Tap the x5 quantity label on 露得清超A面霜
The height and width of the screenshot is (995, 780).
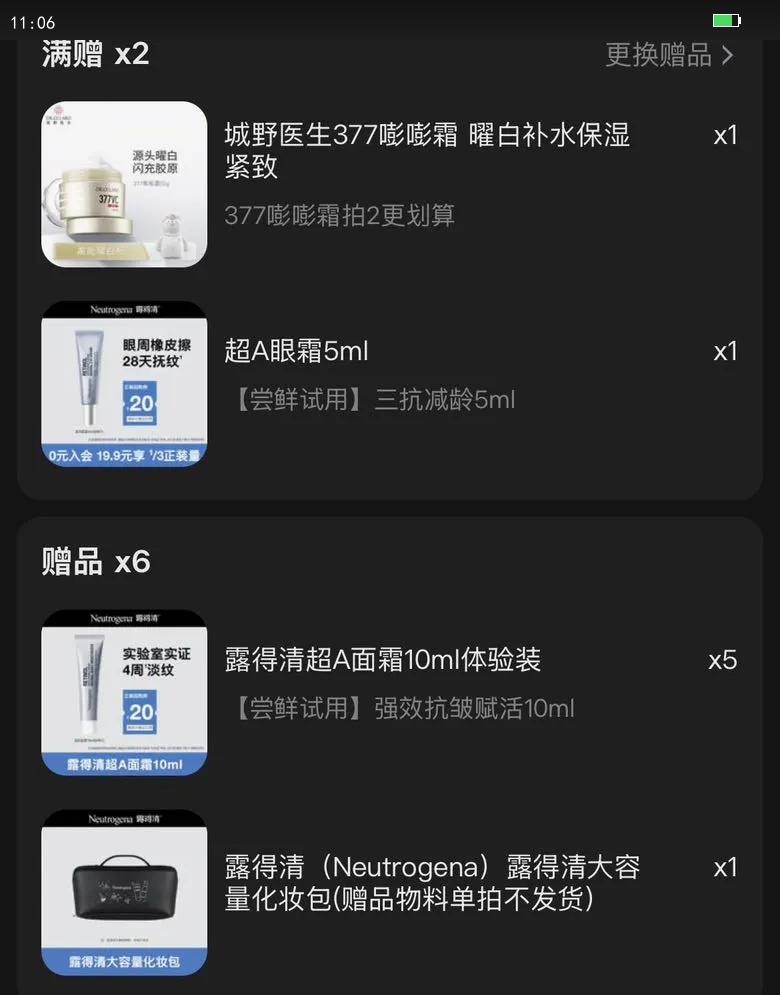pyautogui.click(x=723, y=661)
